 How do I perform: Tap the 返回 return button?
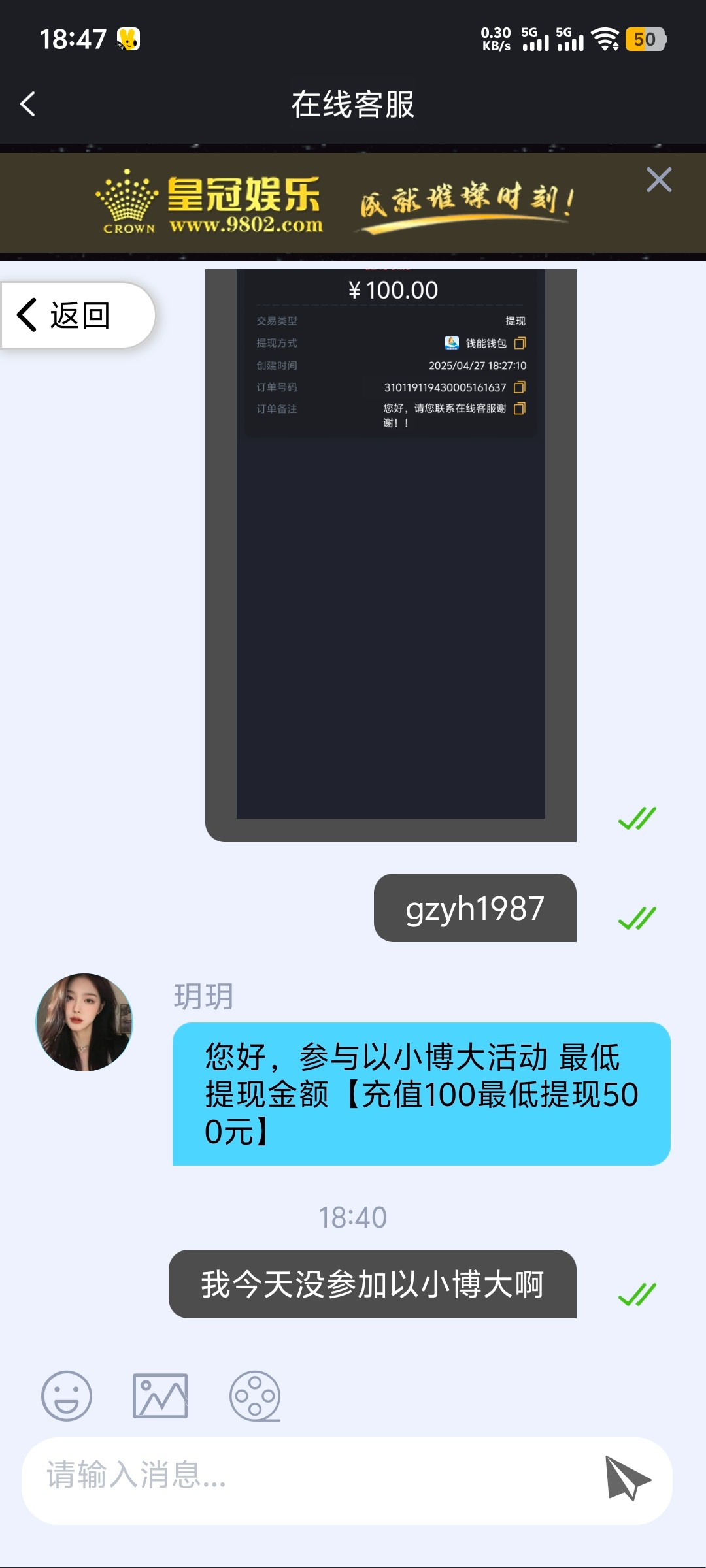pyautogui.click(x=77, y=316)
